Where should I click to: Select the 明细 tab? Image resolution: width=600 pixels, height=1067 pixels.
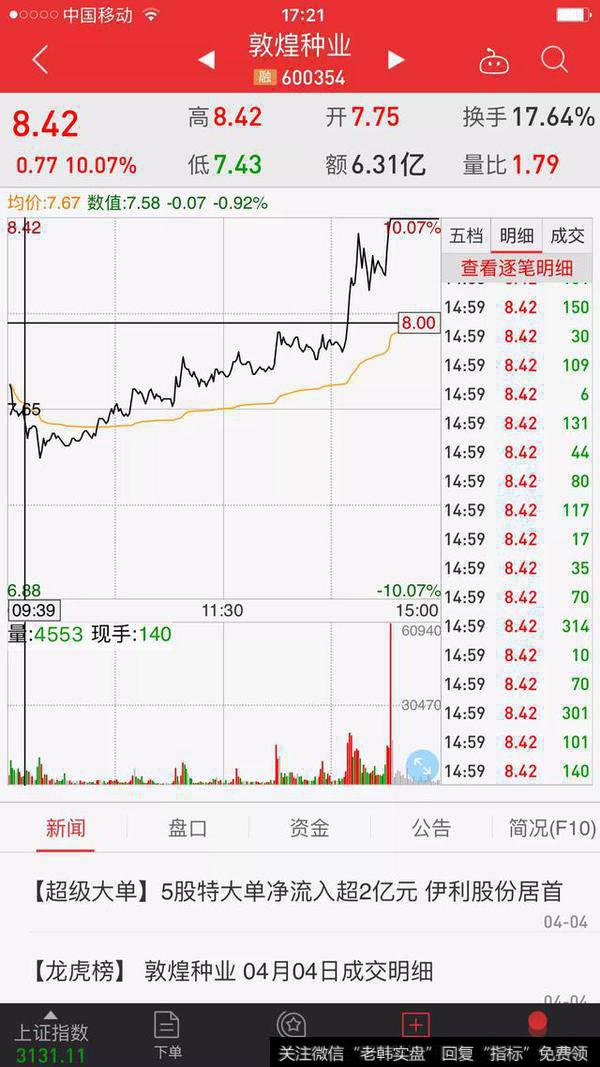point(517,236)
